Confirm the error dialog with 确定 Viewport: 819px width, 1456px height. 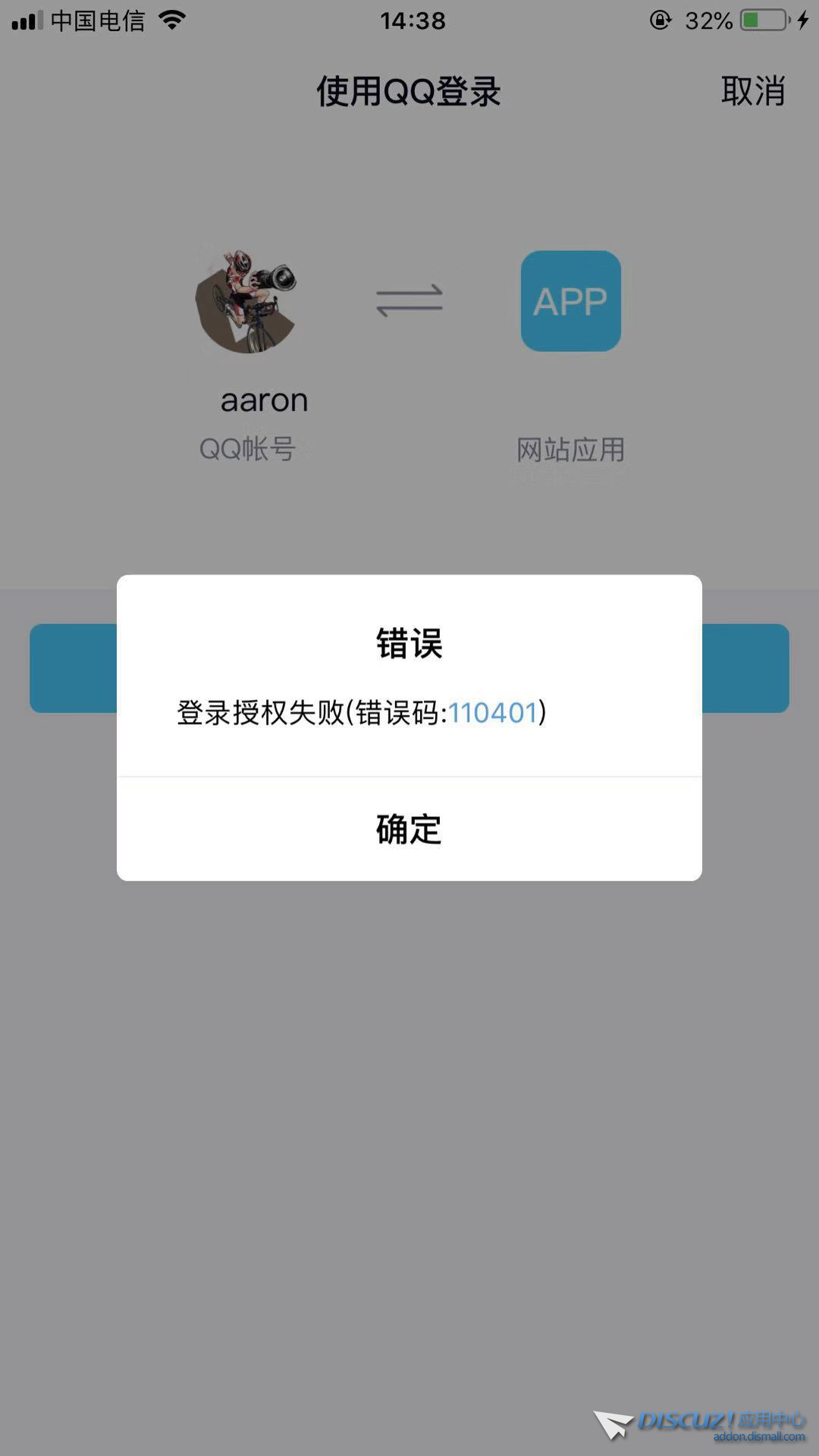pos(409,829)
